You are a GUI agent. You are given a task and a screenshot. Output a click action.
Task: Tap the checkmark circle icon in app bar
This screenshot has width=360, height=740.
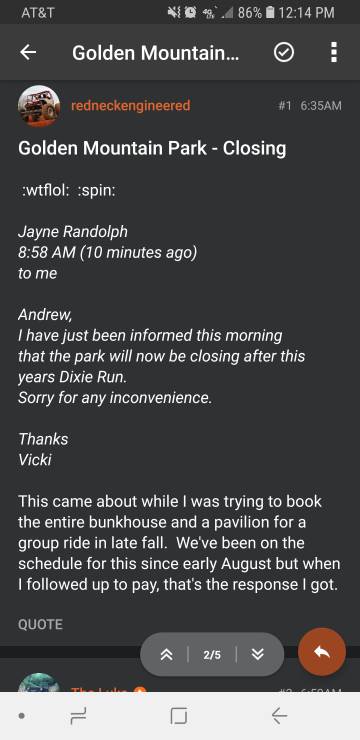point(284,53)
